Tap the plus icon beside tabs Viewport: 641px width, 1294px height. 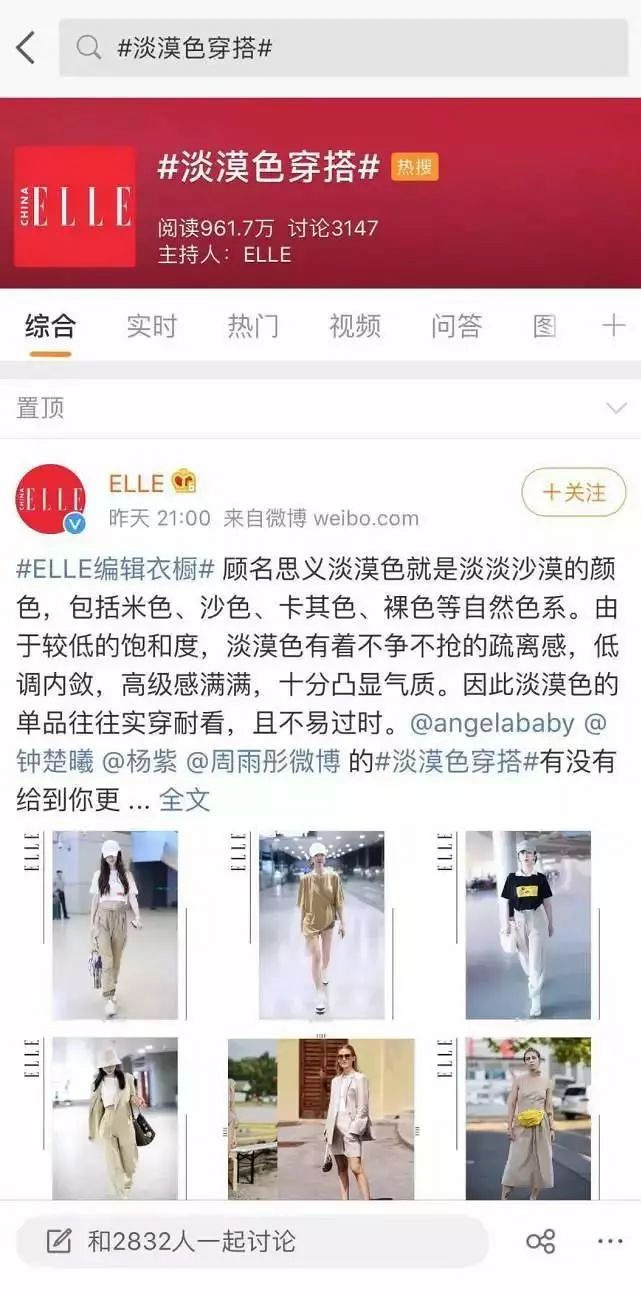[x=612, y=326]
